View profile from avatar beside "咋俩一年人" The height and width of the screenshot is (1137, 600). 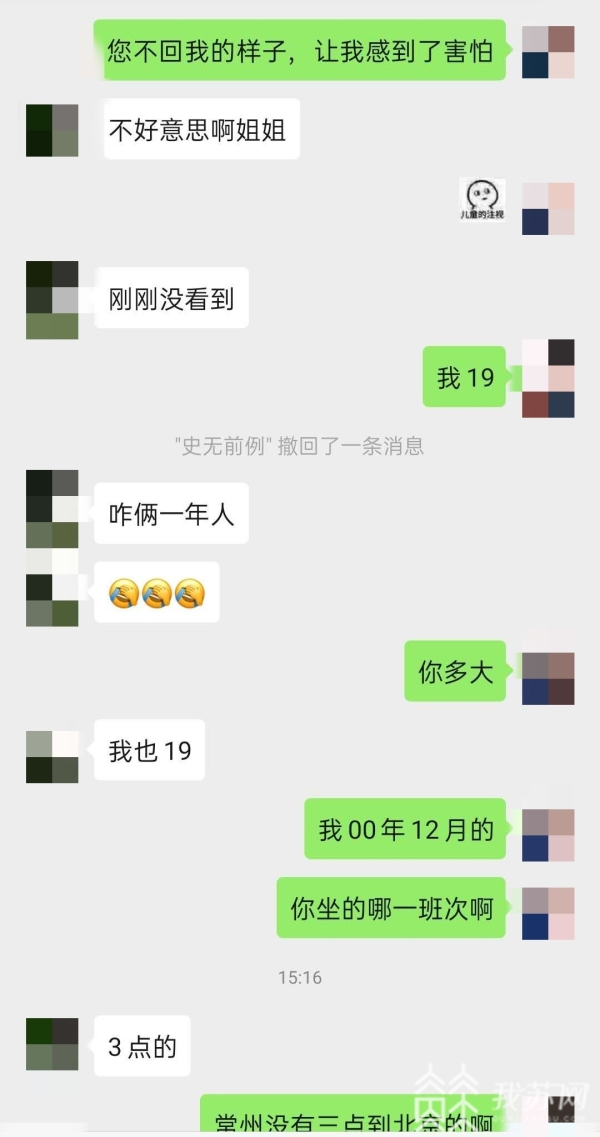(52, 509)
